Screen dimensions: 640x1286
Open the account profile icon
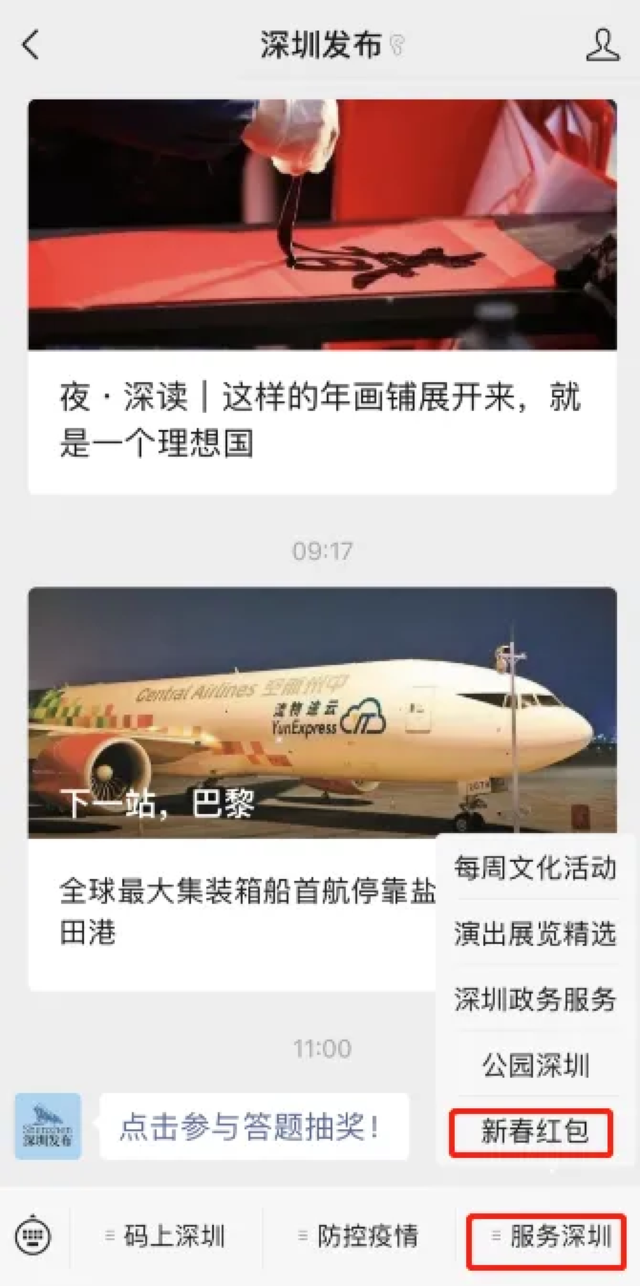pyautogui.click(x=602, y=45)
